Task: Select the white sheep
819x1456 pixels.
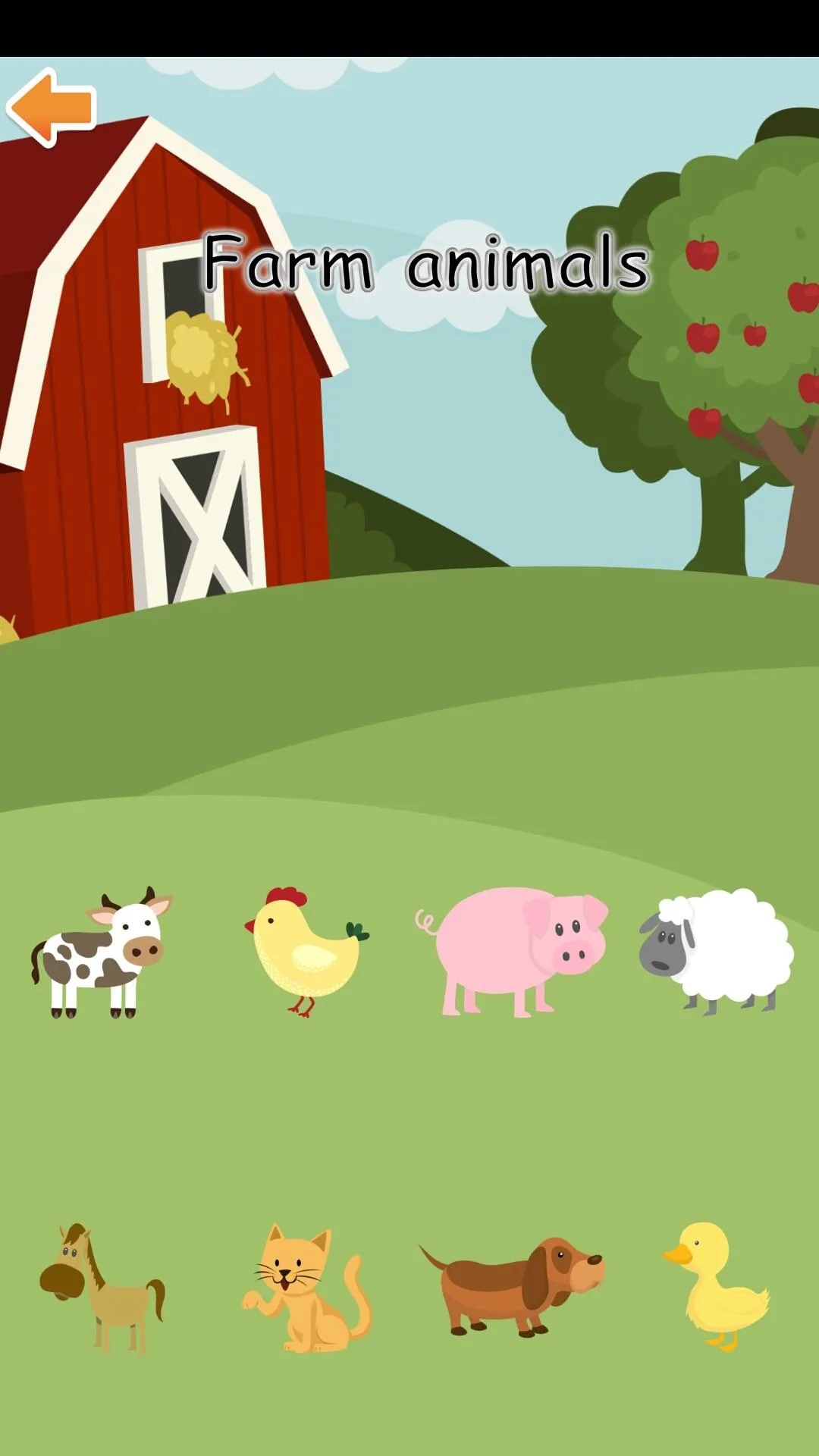Action: tap(716, 952)
